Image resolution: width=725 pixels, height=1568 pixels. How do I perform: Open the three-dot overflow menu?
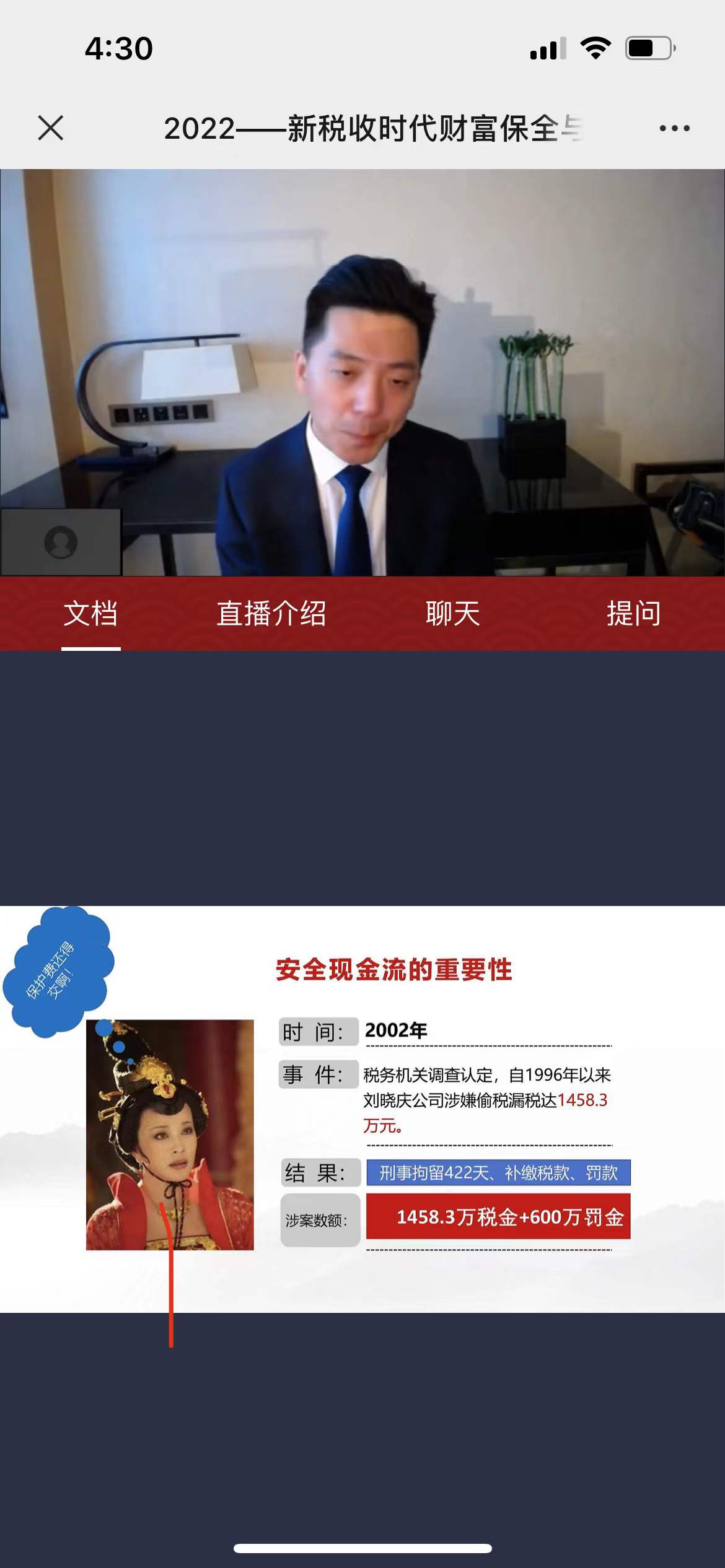coord(674,128)
